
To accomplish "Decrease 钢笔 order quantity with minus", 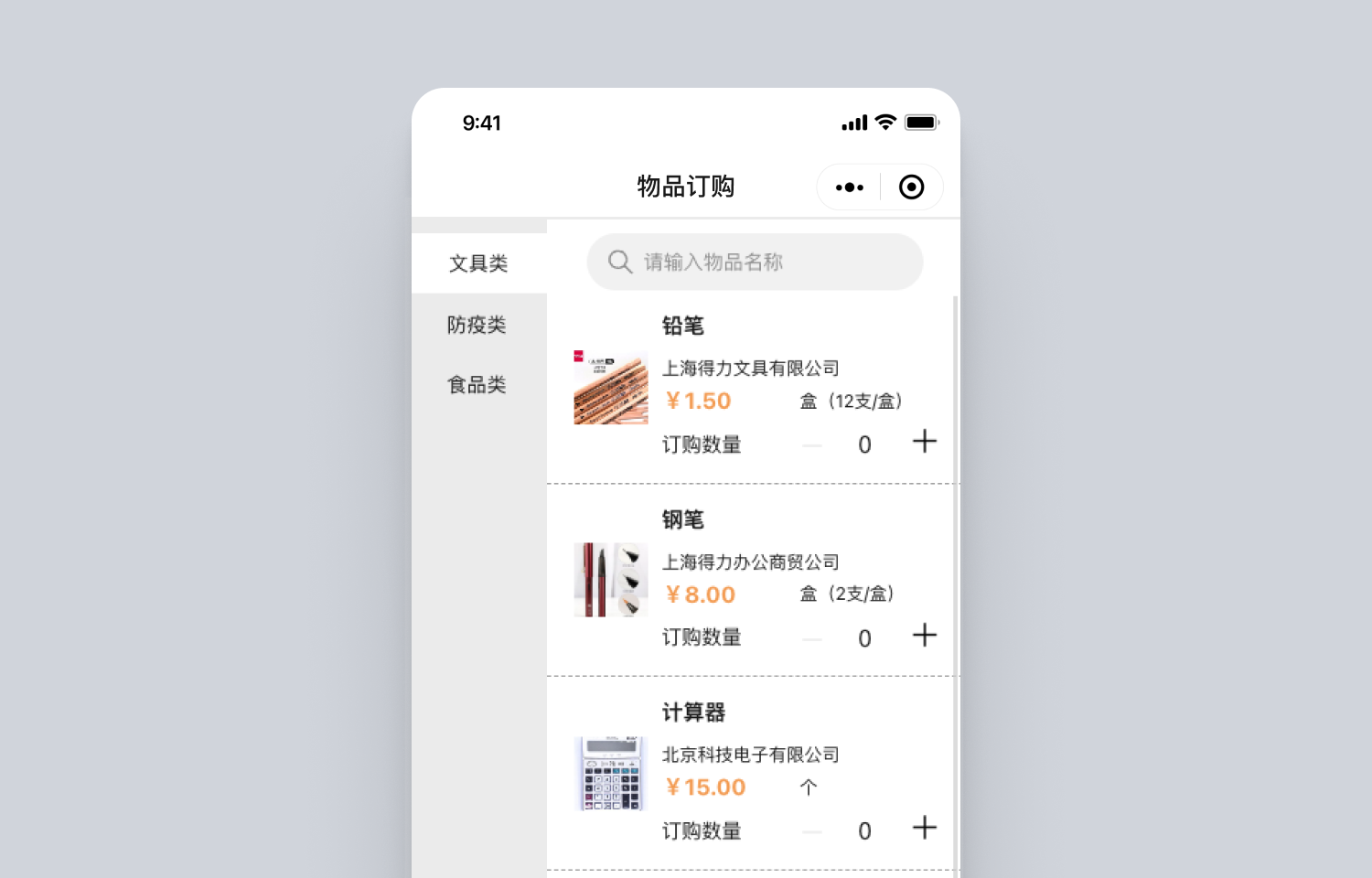I will tap(811, 639).
